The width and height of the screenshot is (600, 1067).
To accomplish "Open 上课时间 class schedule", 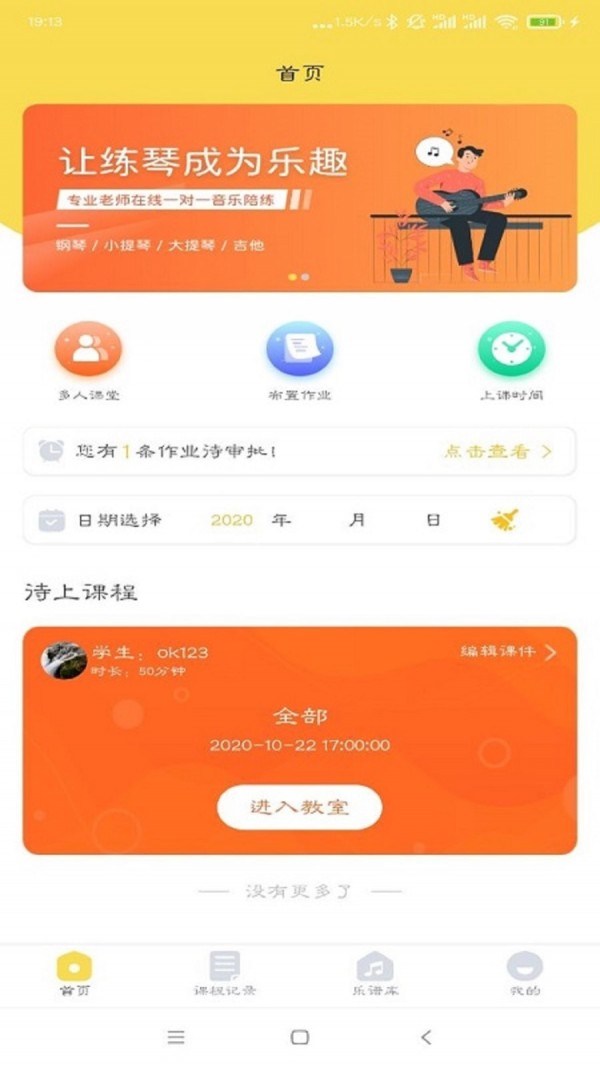I will click(511, 350).
